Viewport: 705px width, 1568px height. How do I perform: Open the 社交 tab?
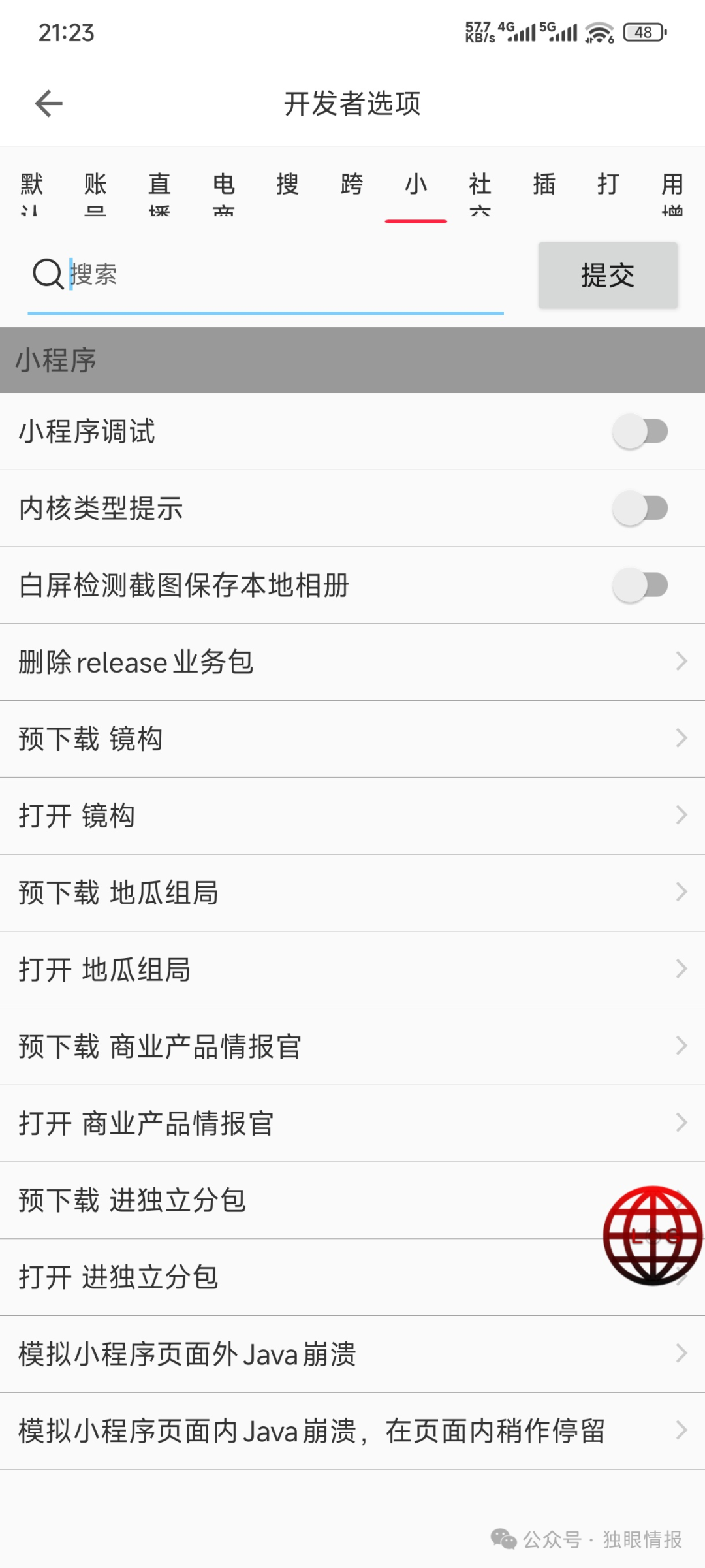(x=480, y=189)
